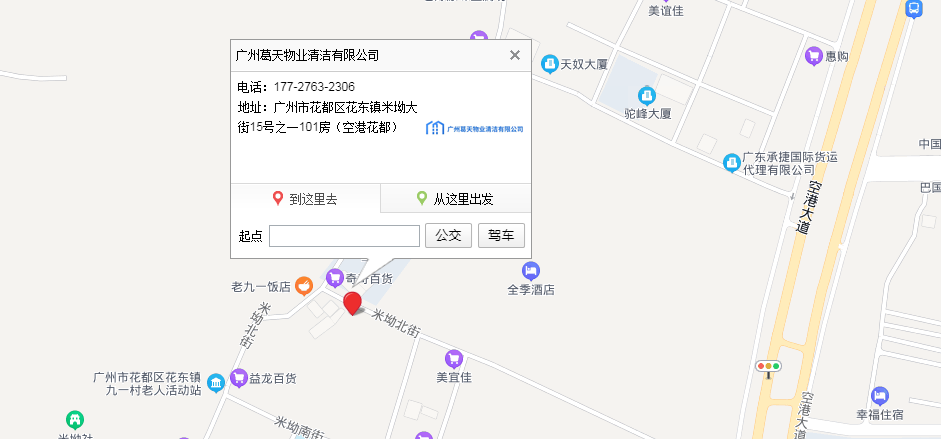This screenshot has height=439, width=941.
Task: Tap the 起点 input field
Action: pyautogui.click(x=344, y=236)
